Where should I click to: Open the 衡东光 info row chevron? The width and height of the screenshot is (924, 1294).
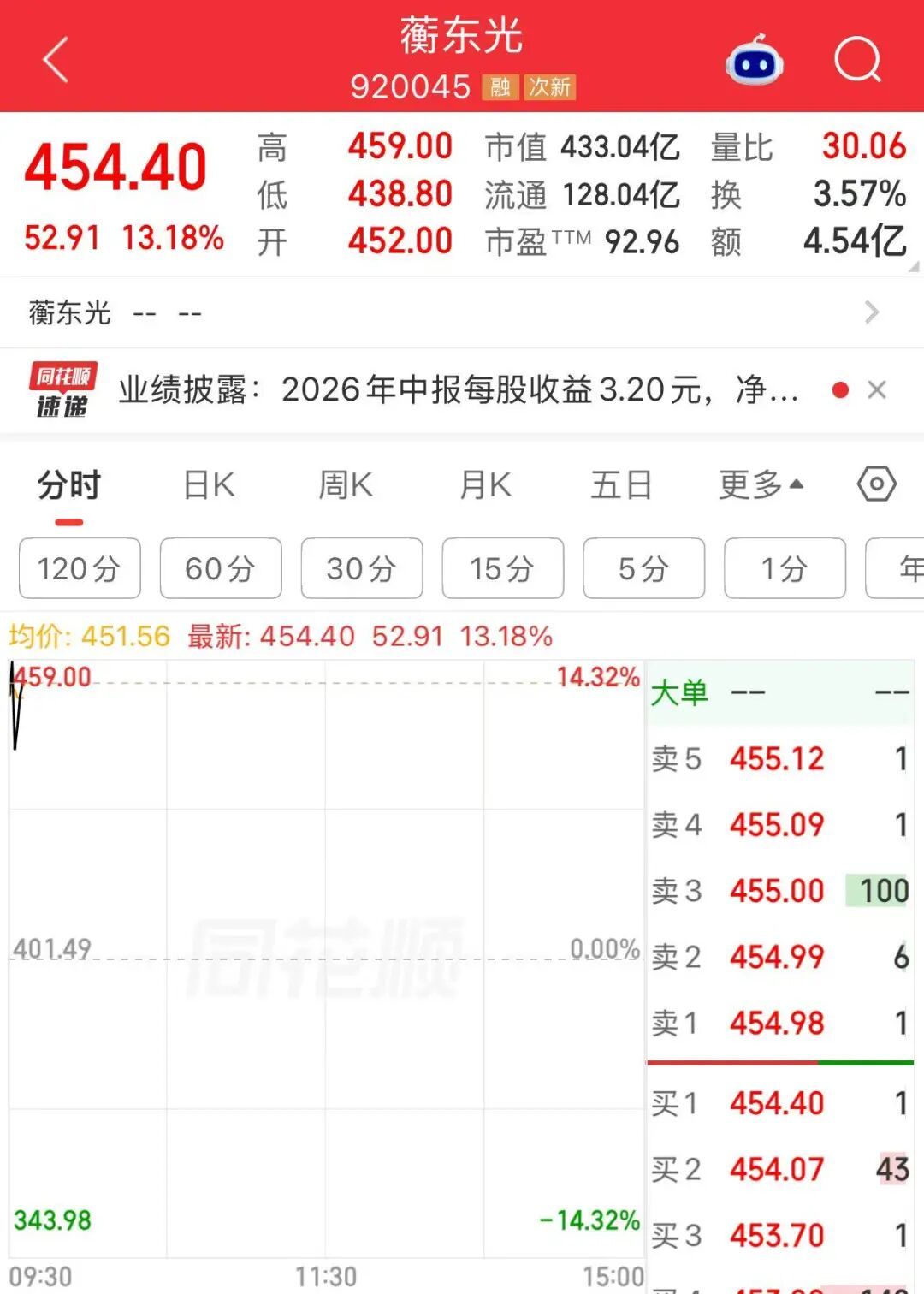[872, 312]
